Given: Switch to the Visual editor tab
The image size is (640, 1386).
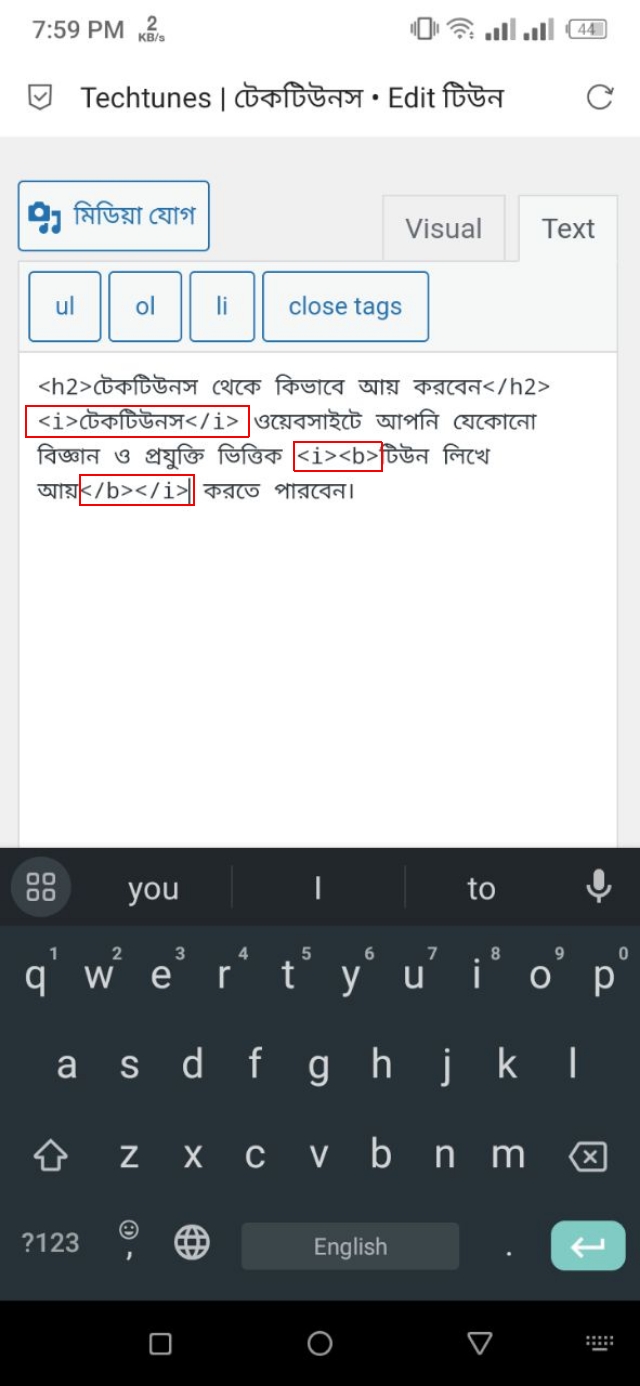Looking at the screenshot, I should point(443,229).
